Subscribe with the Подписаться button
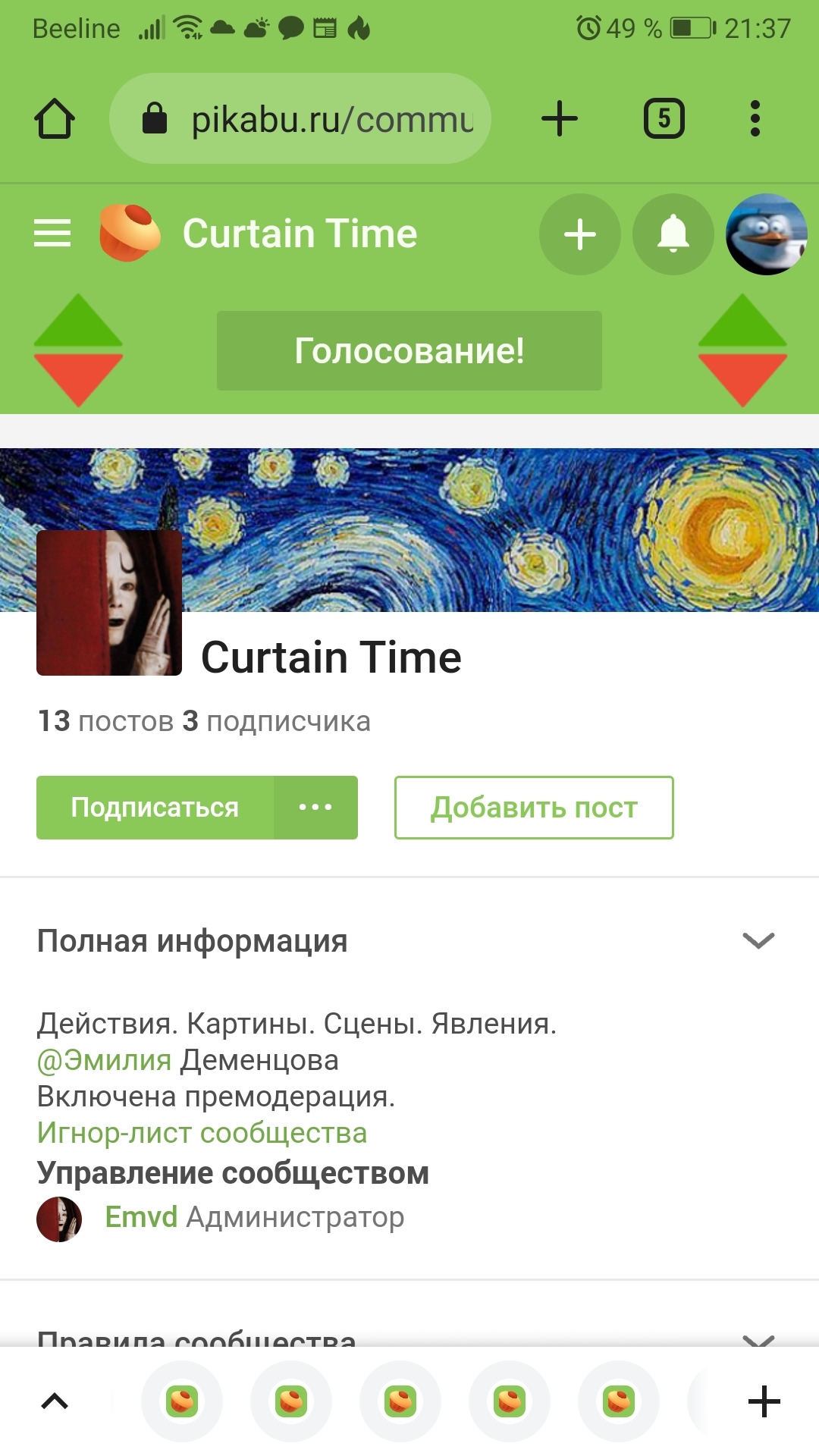This screenshot has height=1456, width=819. click(x=155, y=808)
